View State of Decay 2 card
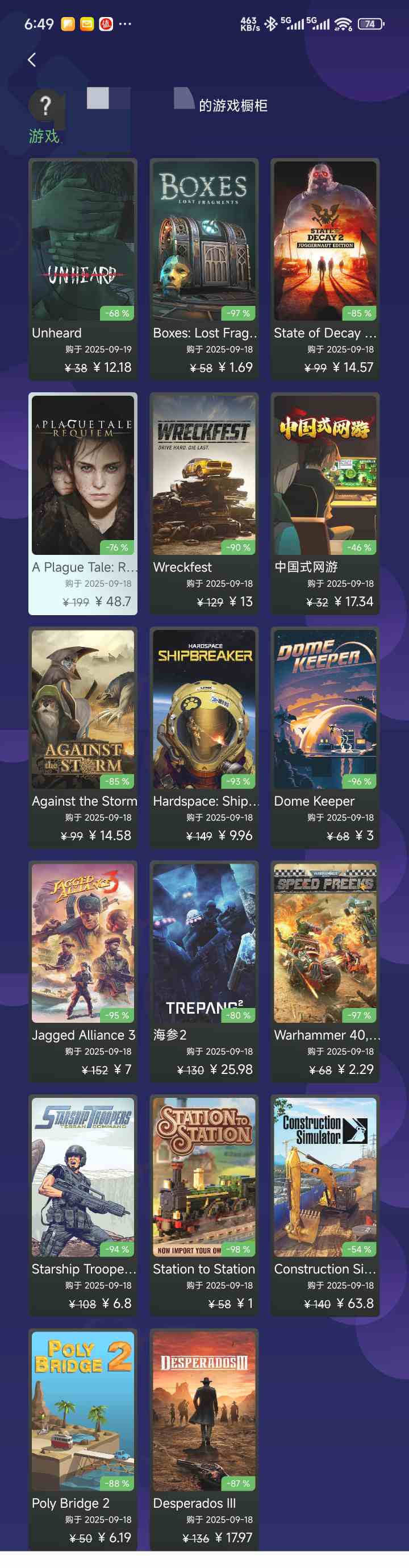409x1568 pixels. [x=325, y=269]
